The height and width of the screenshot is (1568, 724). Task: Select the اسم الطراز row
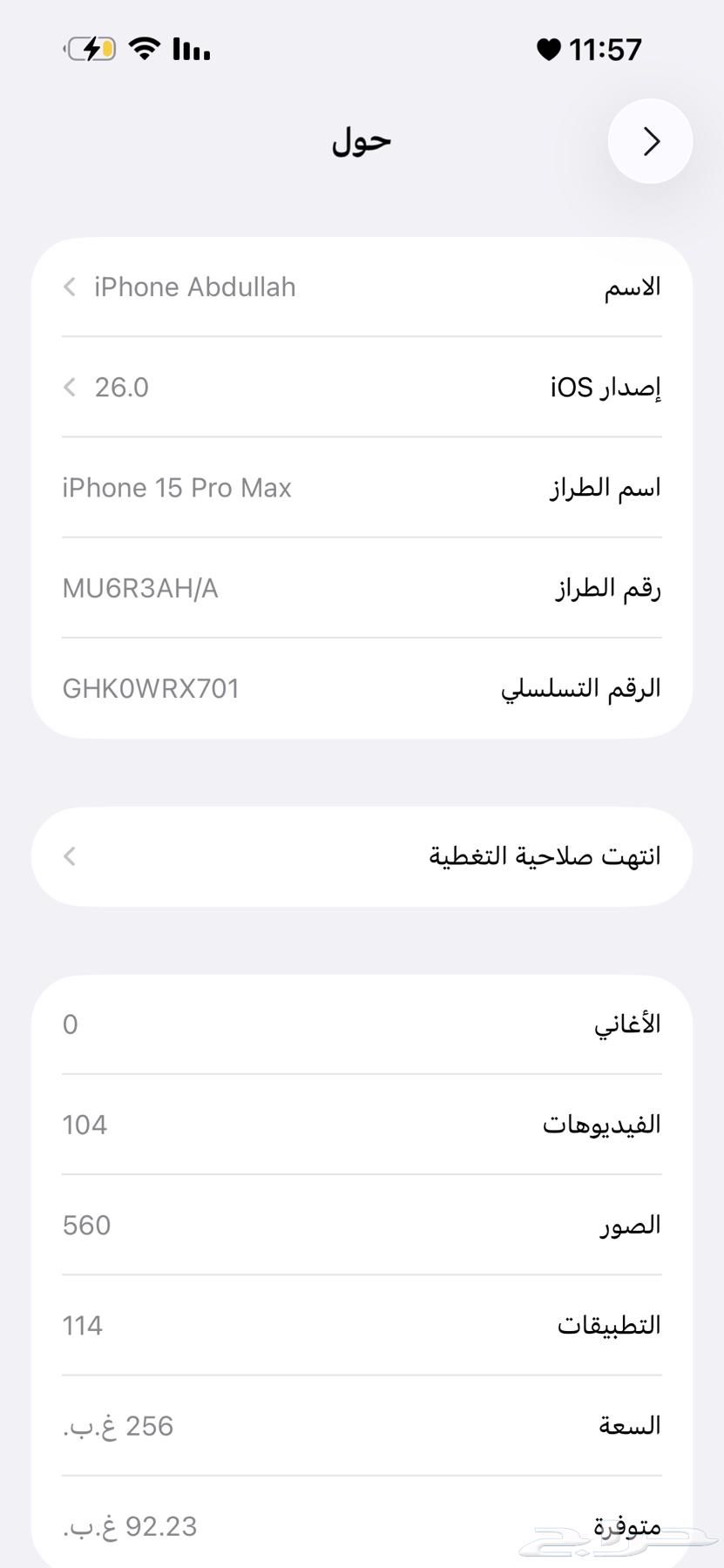point(362,488)
